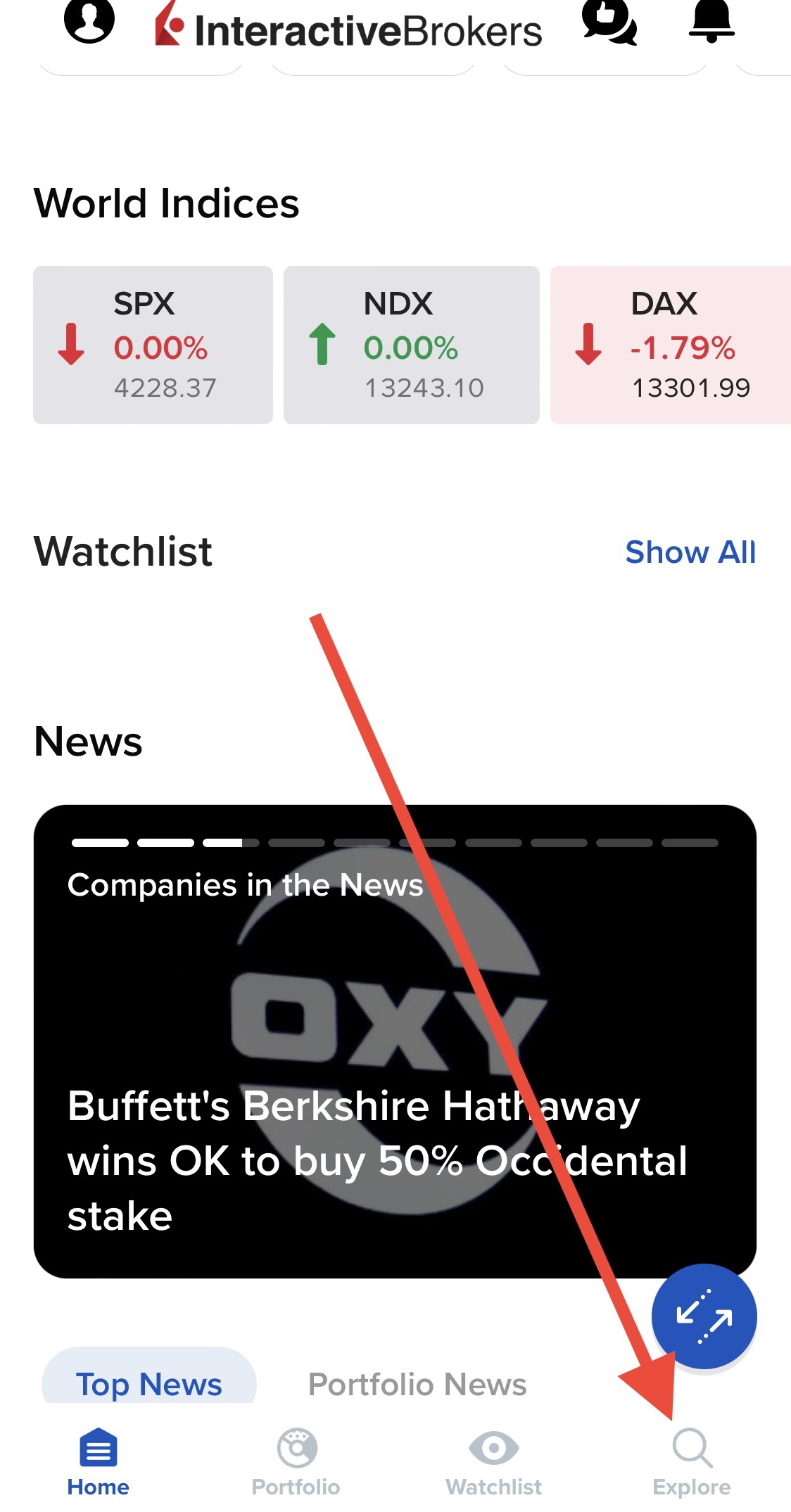Switch to Portfolio News
Screen dimensions: 791x1512
[417, 1384]
